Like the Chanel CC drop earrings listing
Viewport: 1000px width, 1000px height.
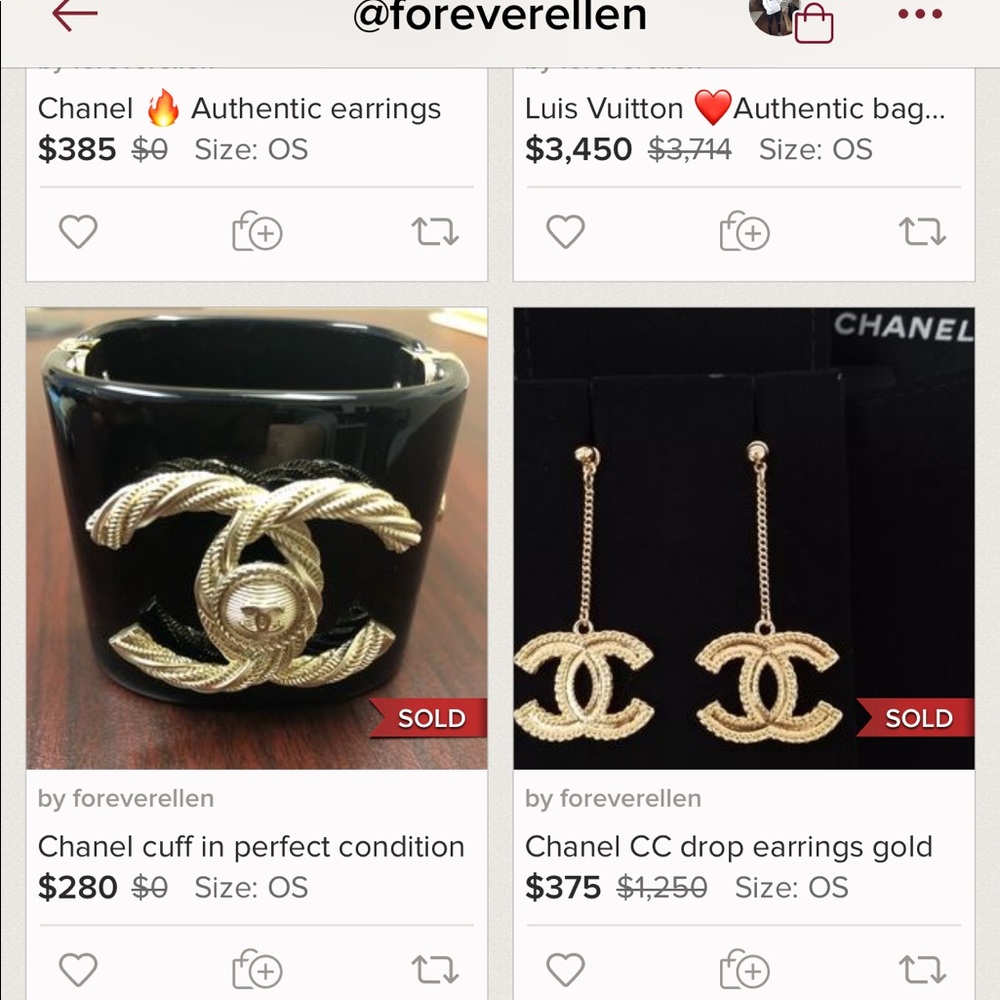565,969
